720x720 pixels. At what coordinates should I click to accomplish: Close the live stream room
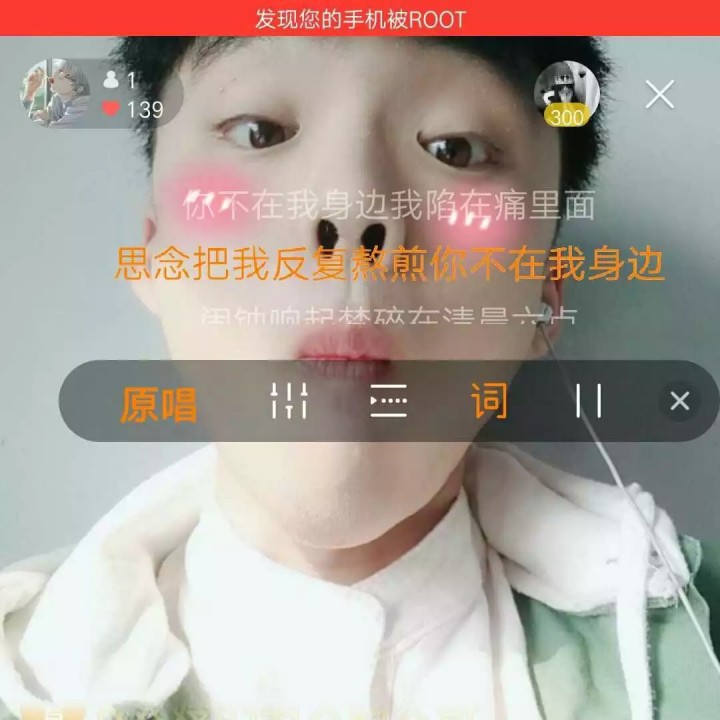659,95
